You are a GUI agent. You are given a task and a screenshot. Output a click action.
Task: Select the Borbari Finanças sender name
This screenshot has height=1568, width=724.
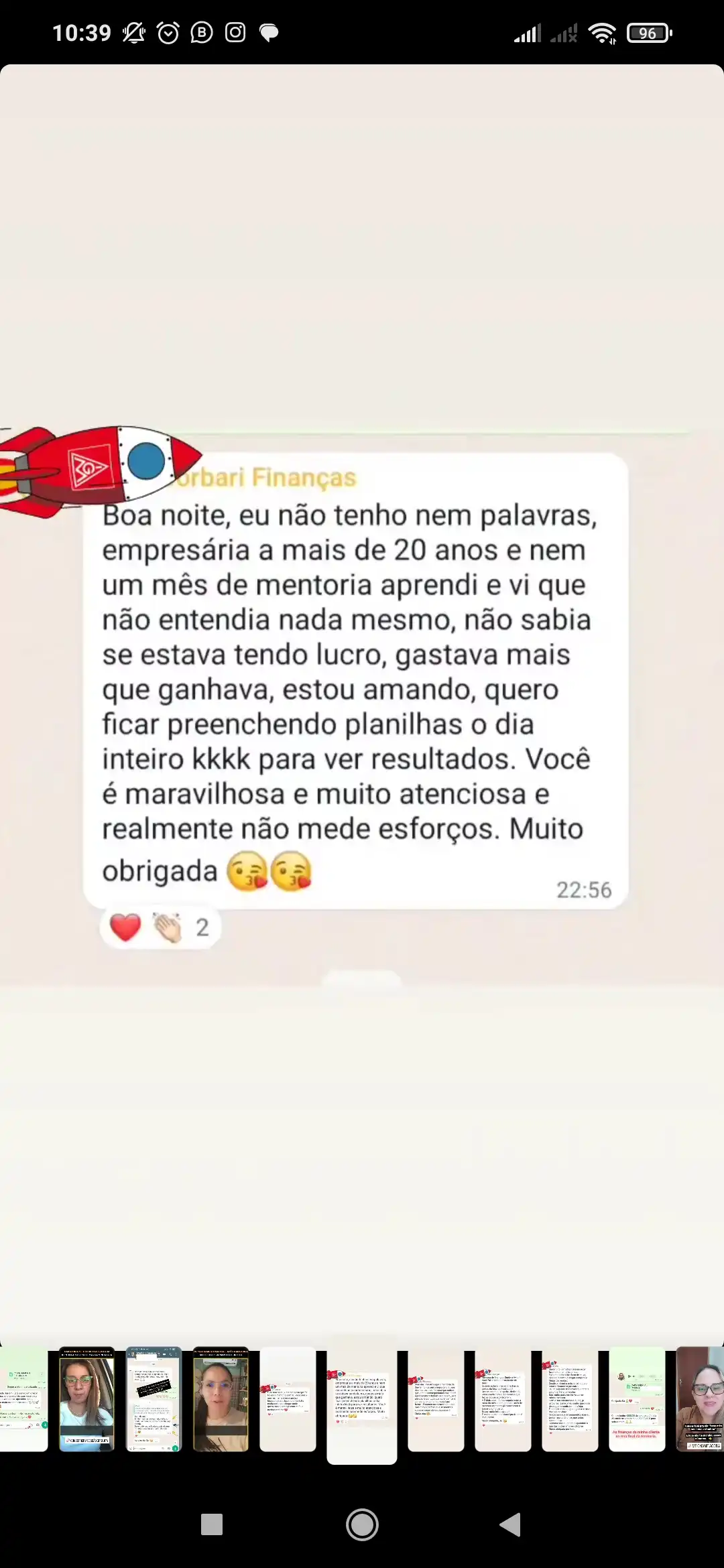pyautogui.click(x=268, y=478)
